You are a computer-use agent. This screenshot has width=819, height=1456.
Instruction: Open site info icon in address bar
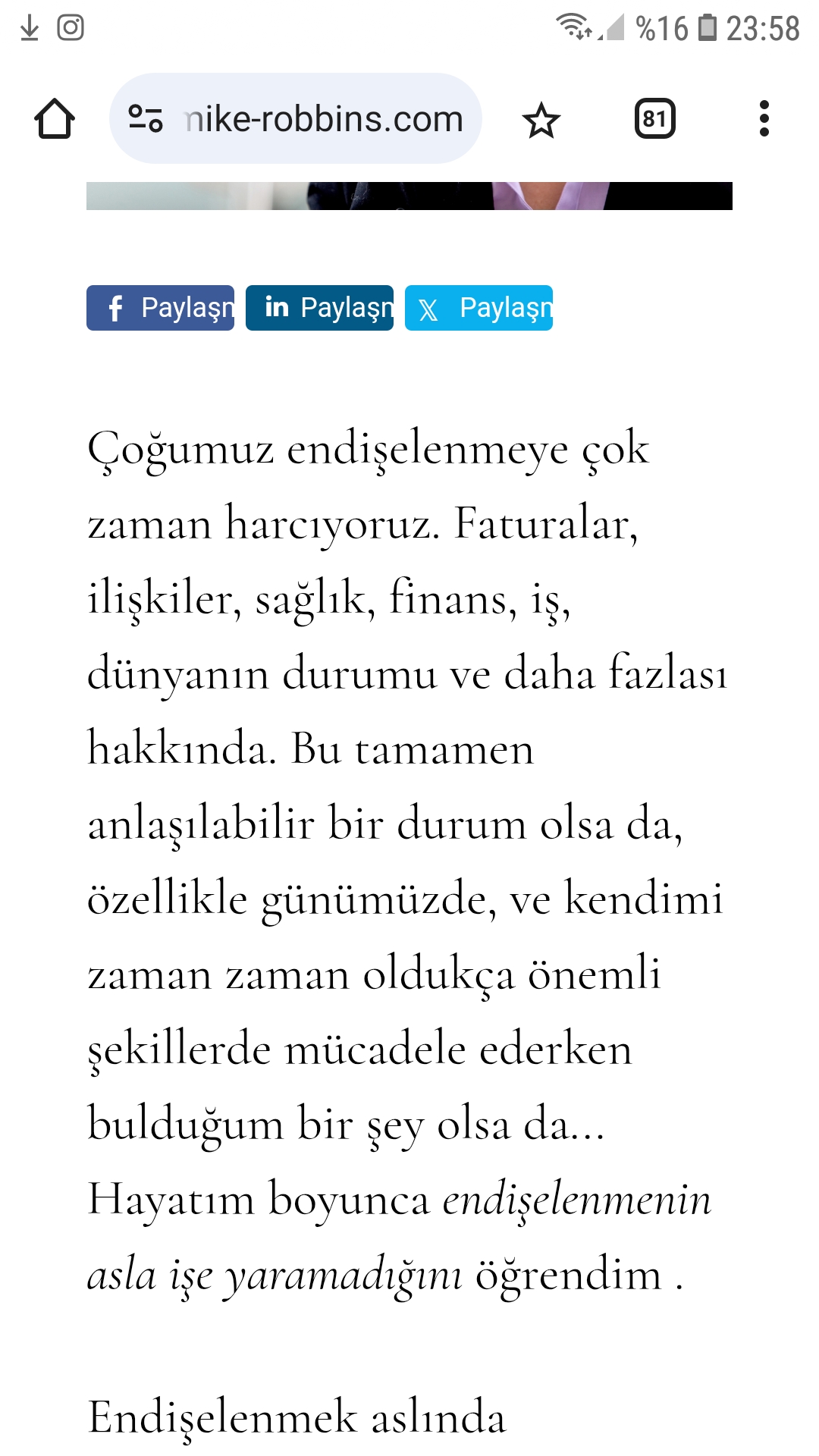(x=146, y=119)
